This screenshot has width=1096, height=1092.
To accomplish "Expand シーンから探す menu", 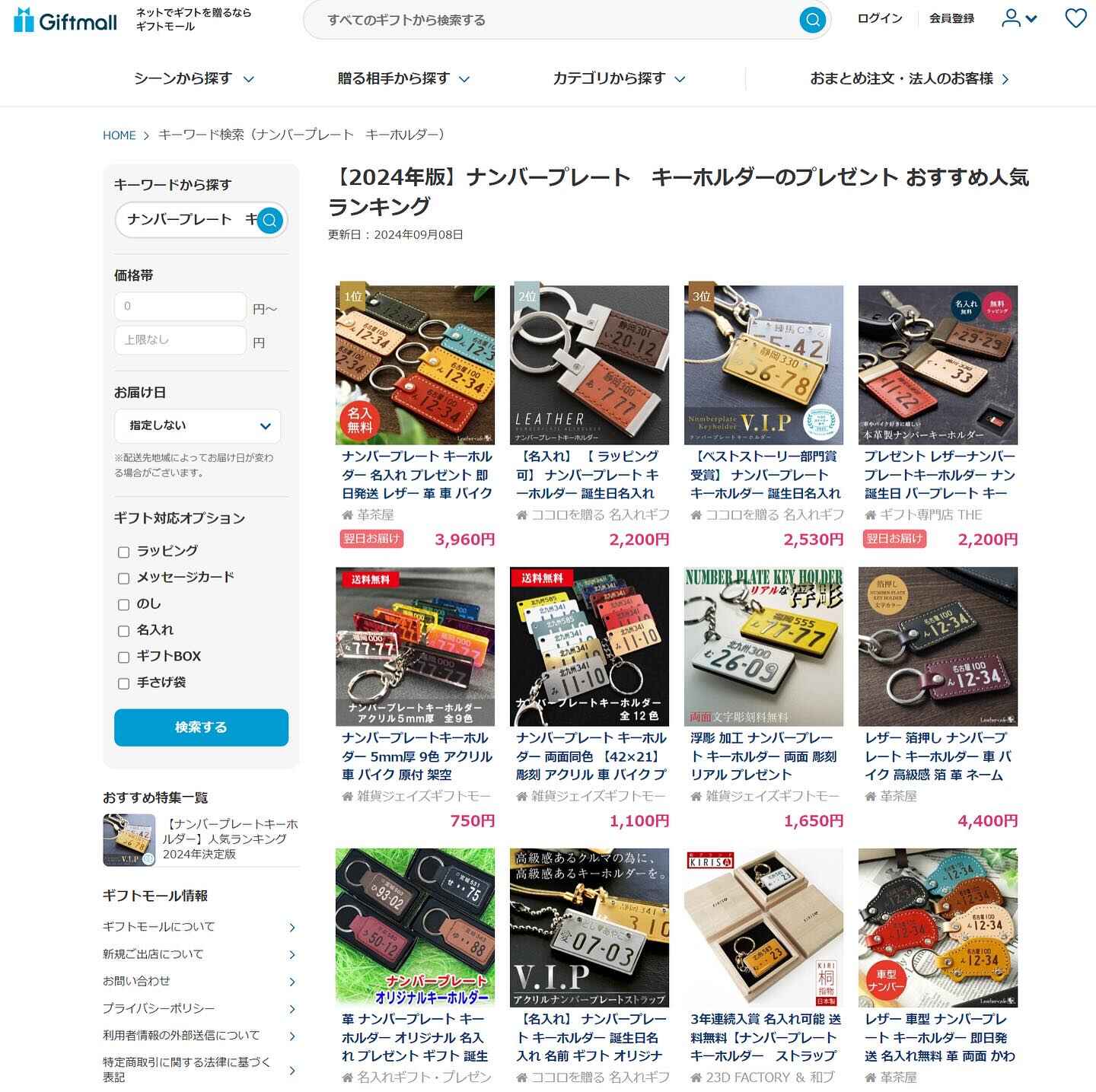I will (x=193, y=78).
